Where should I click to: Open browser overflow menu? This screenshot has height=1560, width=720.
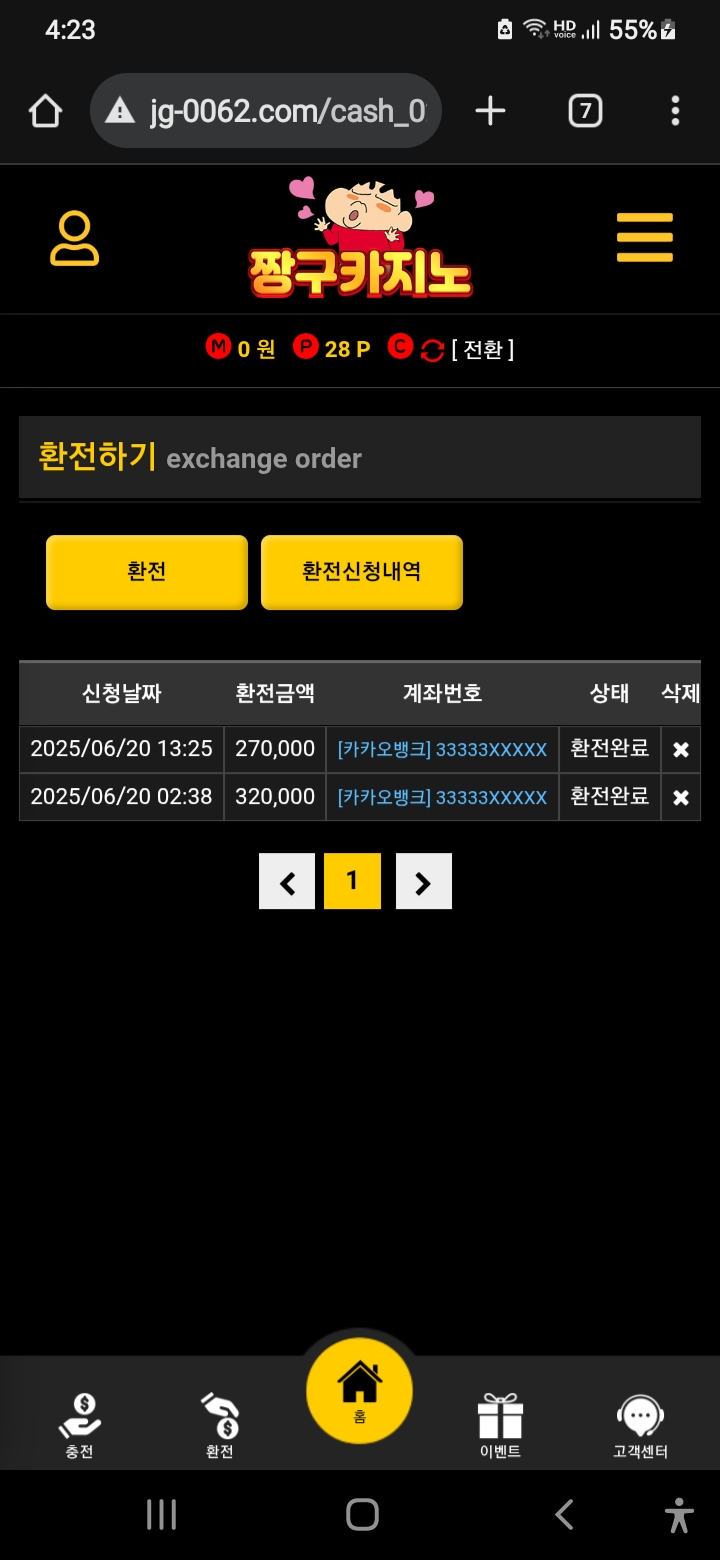676,111
